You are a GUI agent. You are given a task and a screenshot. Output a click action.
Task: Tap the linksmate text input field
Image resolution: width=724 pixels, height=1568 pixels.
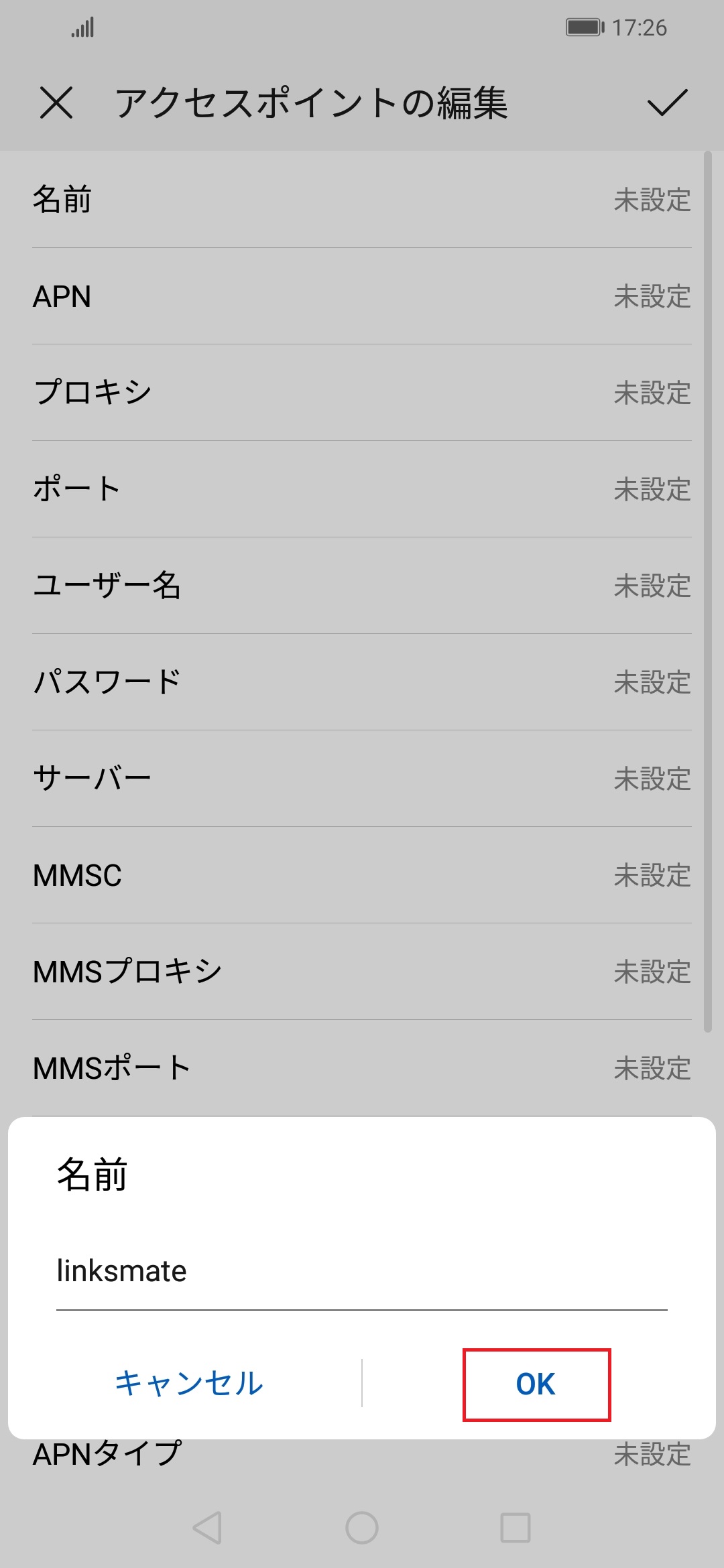362,1270
